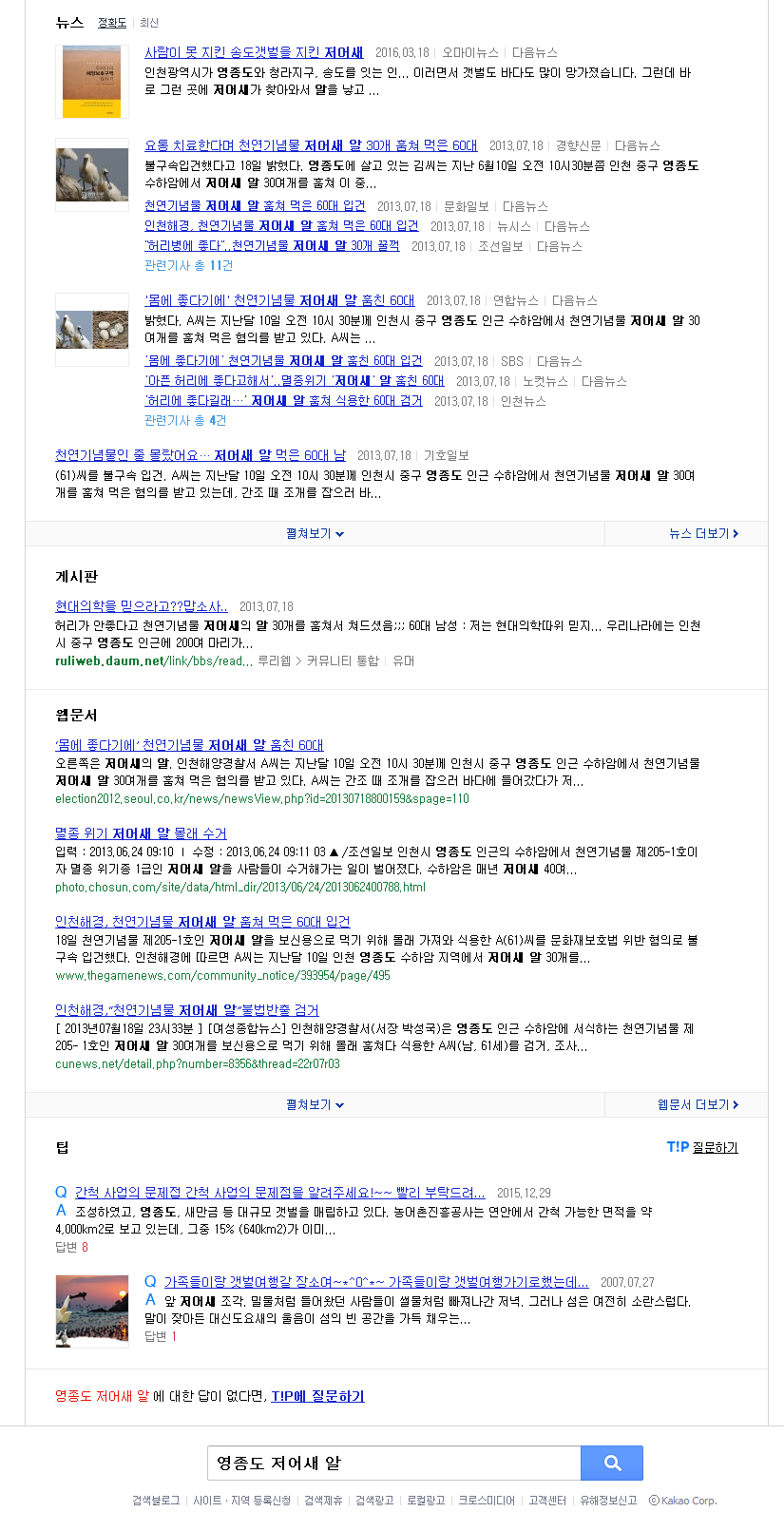Viewport: 784px width, 1531px height.
Task: Tap 'T!P에 질문하기' link
Action: pyautogui.click(x=317, y=1396)
